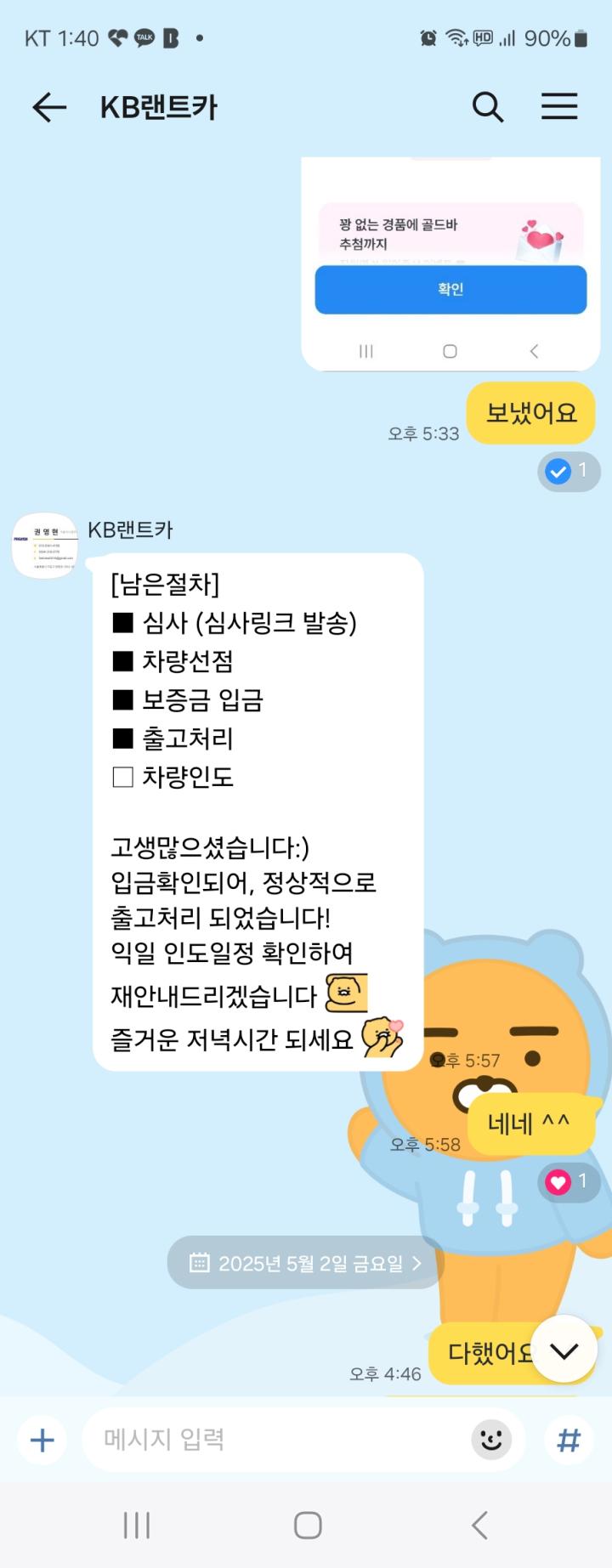The image size is (612, 1568).
Task: Open the emoticon picker
Action: click(x=491, y=1440)
